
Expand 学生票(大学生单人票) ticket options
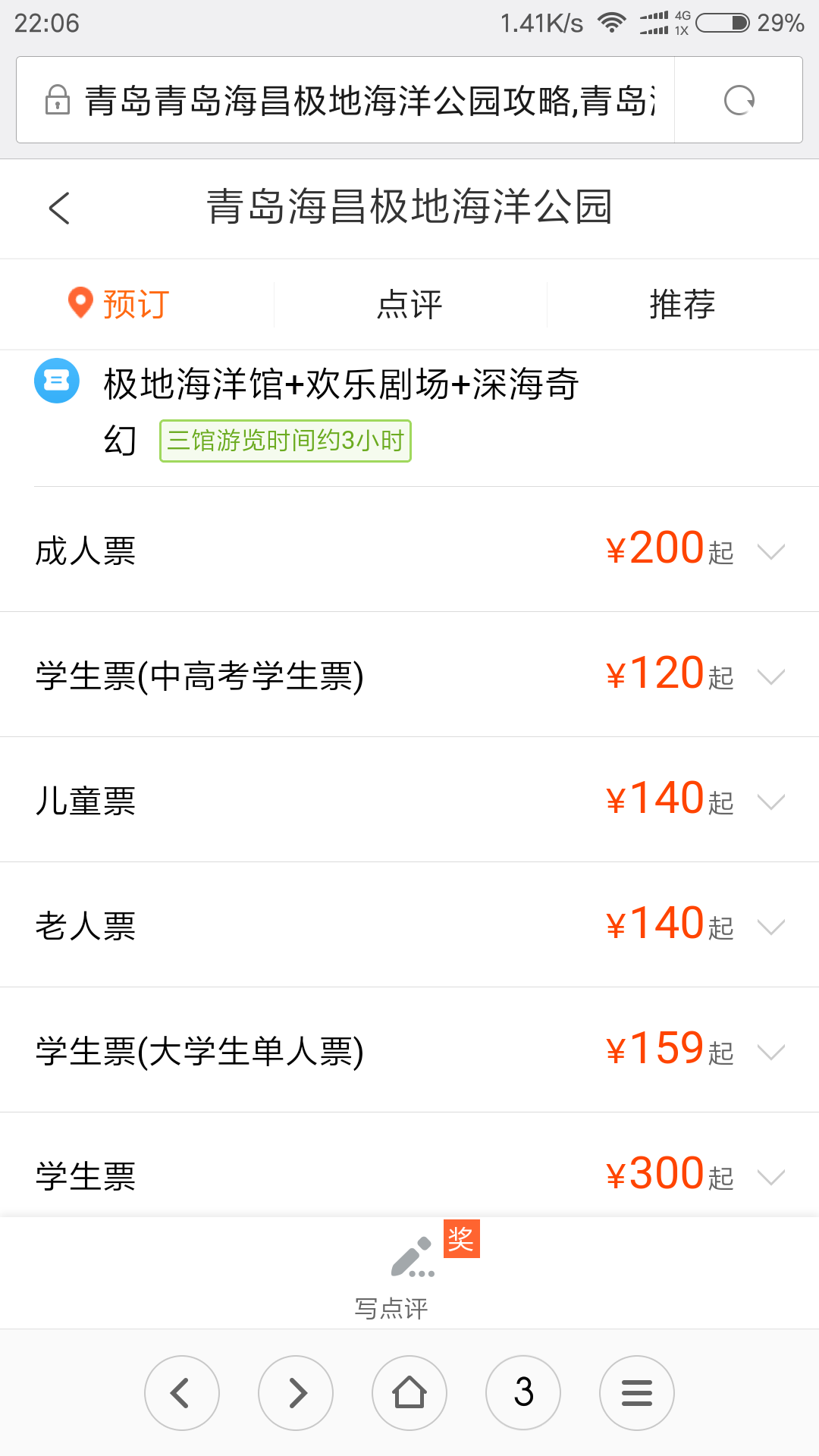[x=409, y=1050]
